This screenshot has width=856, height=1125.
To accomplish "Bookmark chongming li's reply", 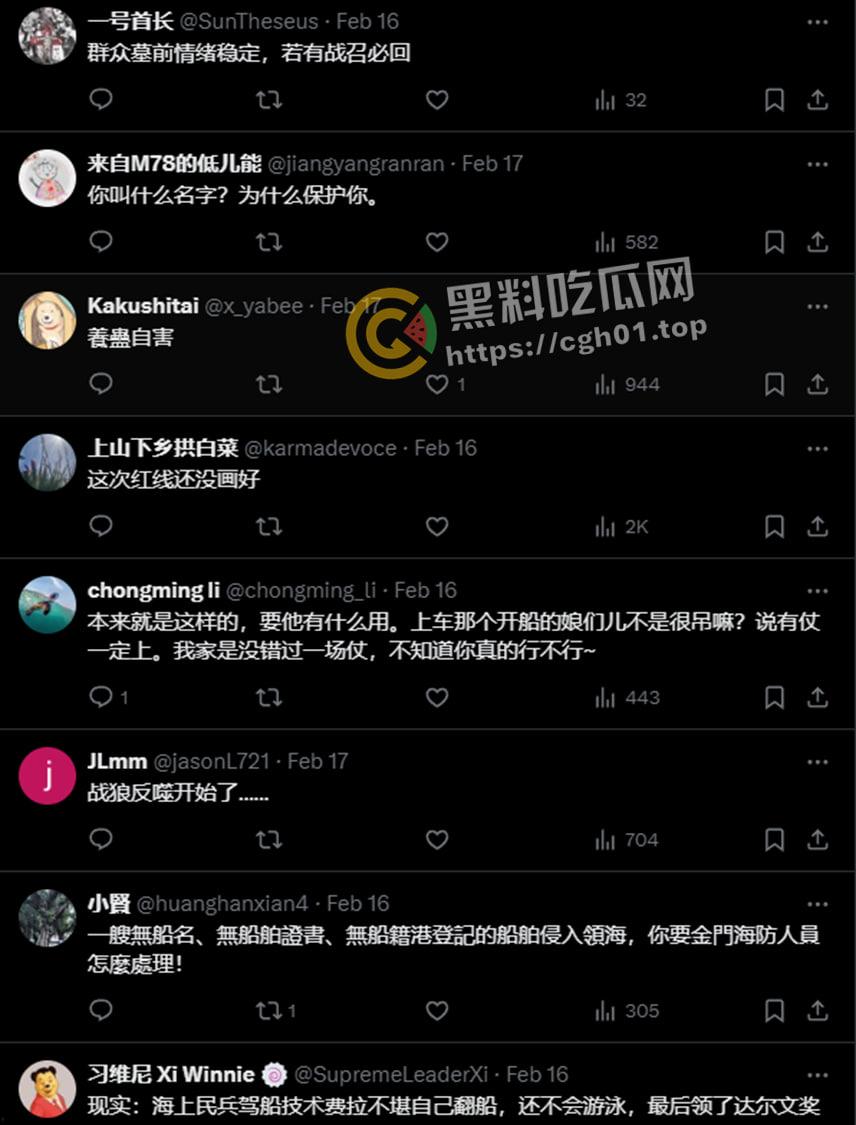I will [774, 697].
